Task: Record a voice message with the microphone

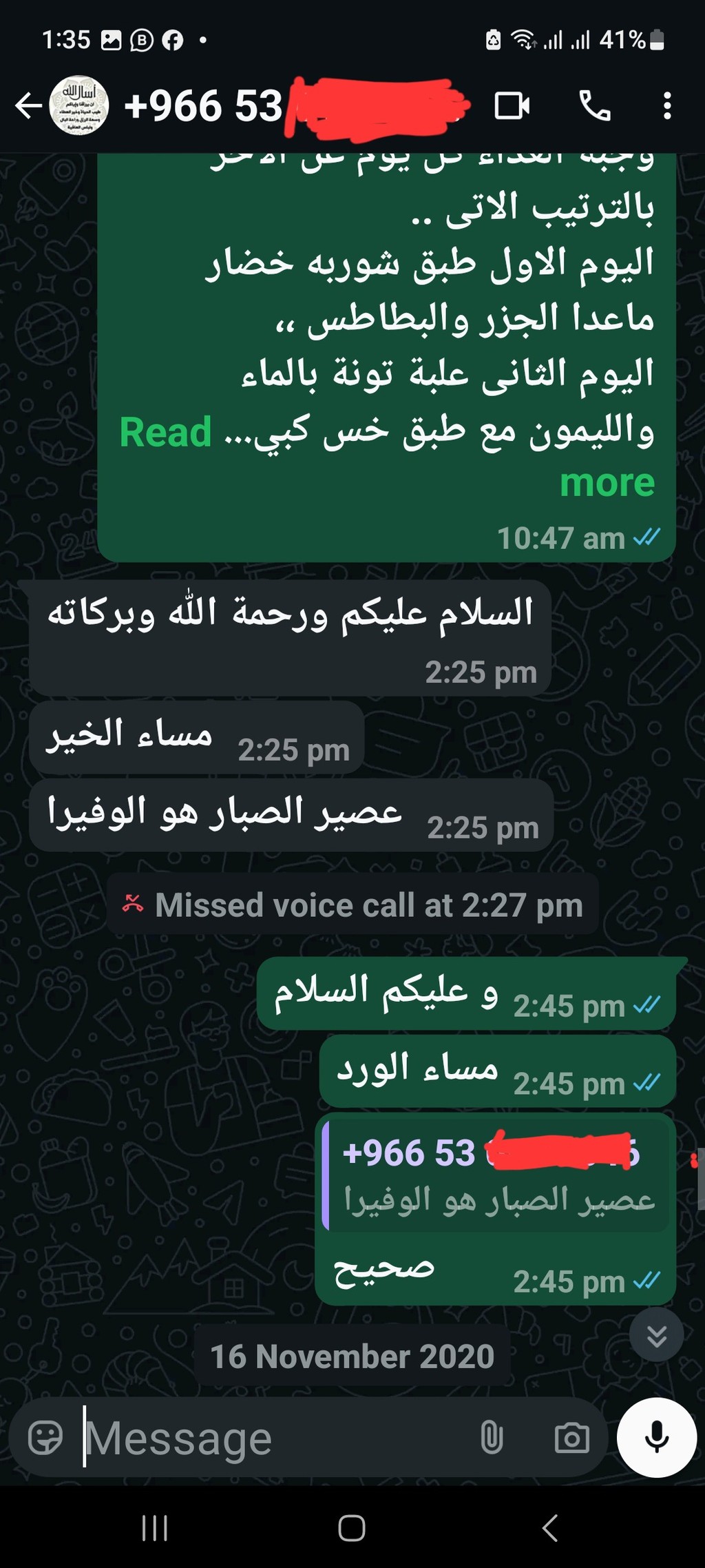Action: (657, 1438)
